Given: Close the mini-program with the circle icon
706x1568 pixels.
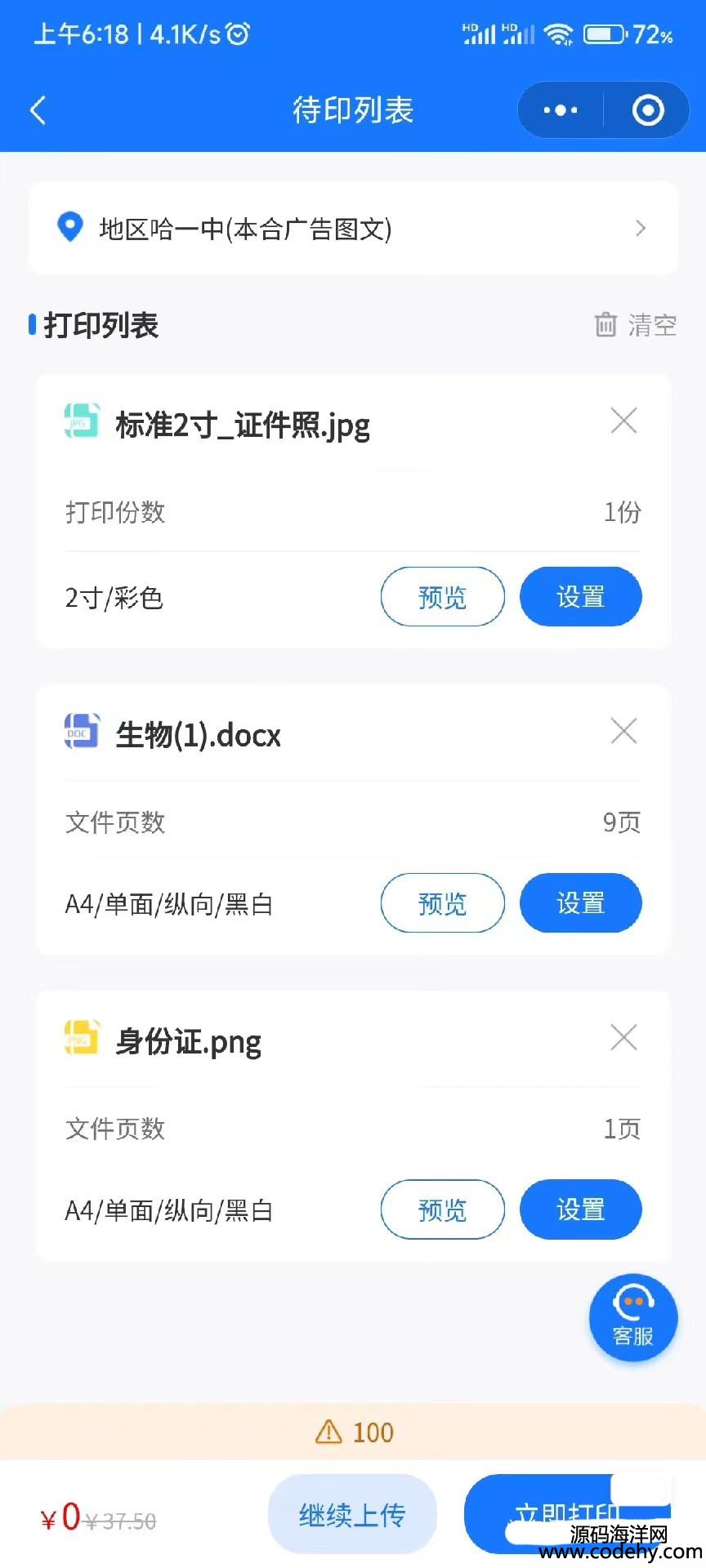Looking at the screenshot, I should [x=648, y=110].
